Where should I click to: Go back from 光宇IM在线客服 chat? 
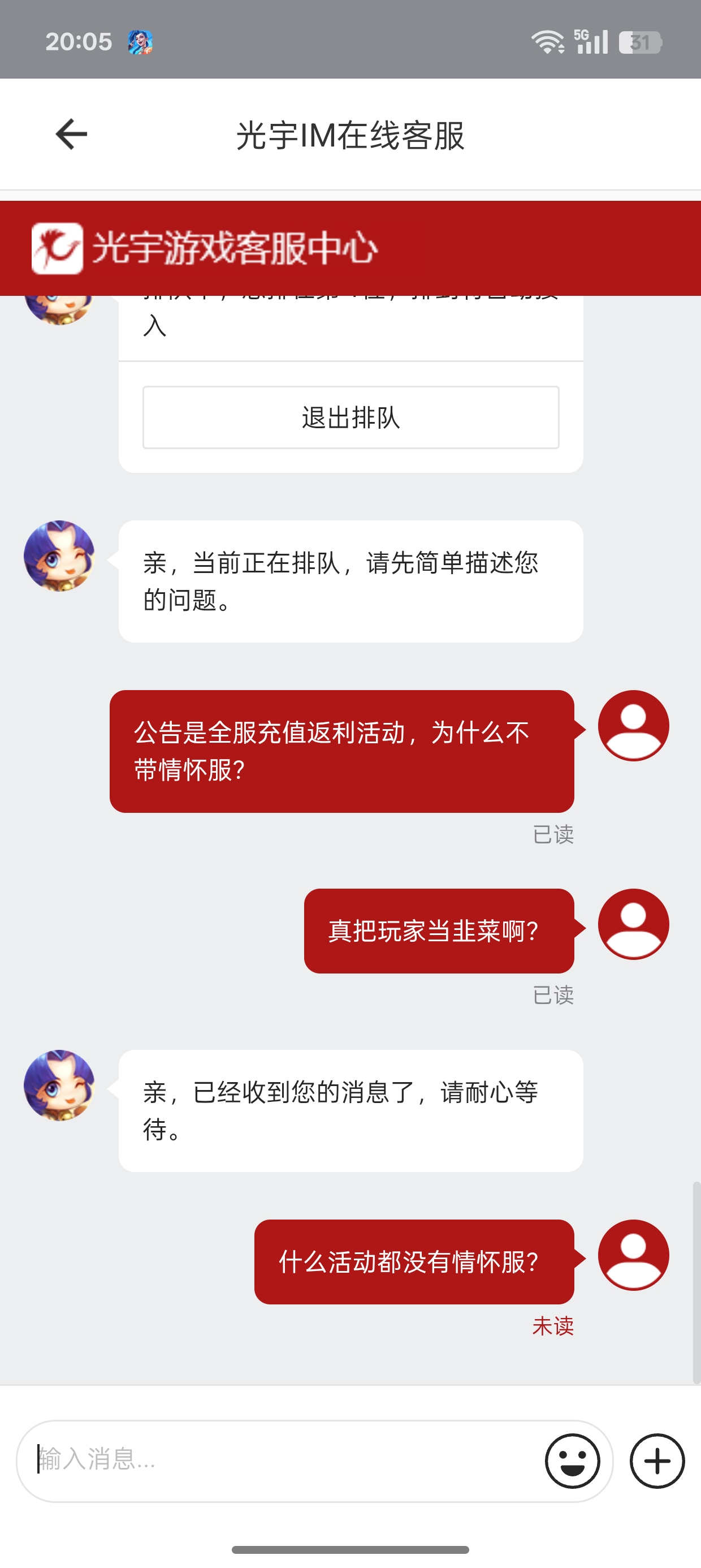click(x=71, y=135)
